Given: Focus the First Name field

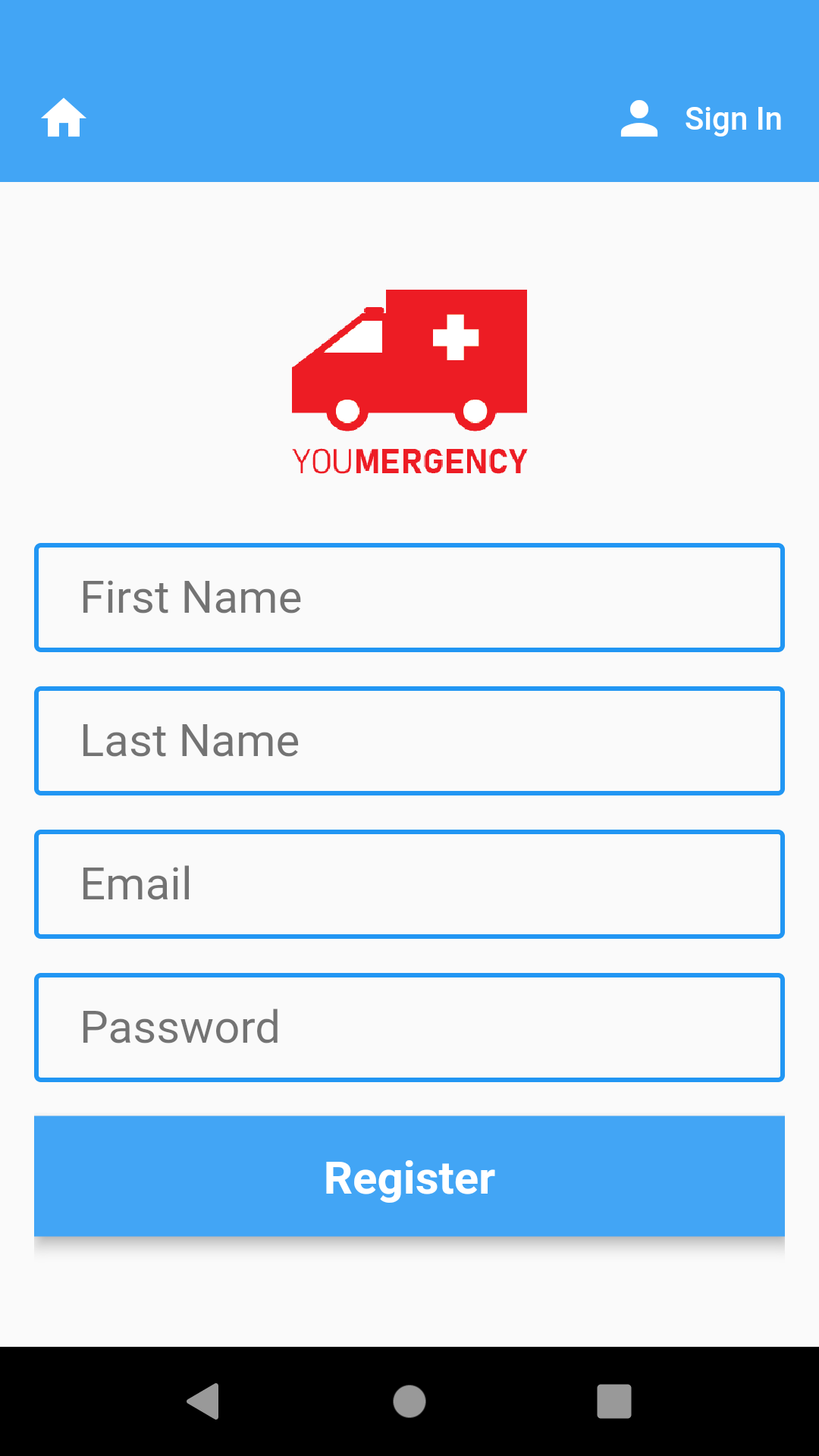Looking at the screenshot, I should (409, 598).
